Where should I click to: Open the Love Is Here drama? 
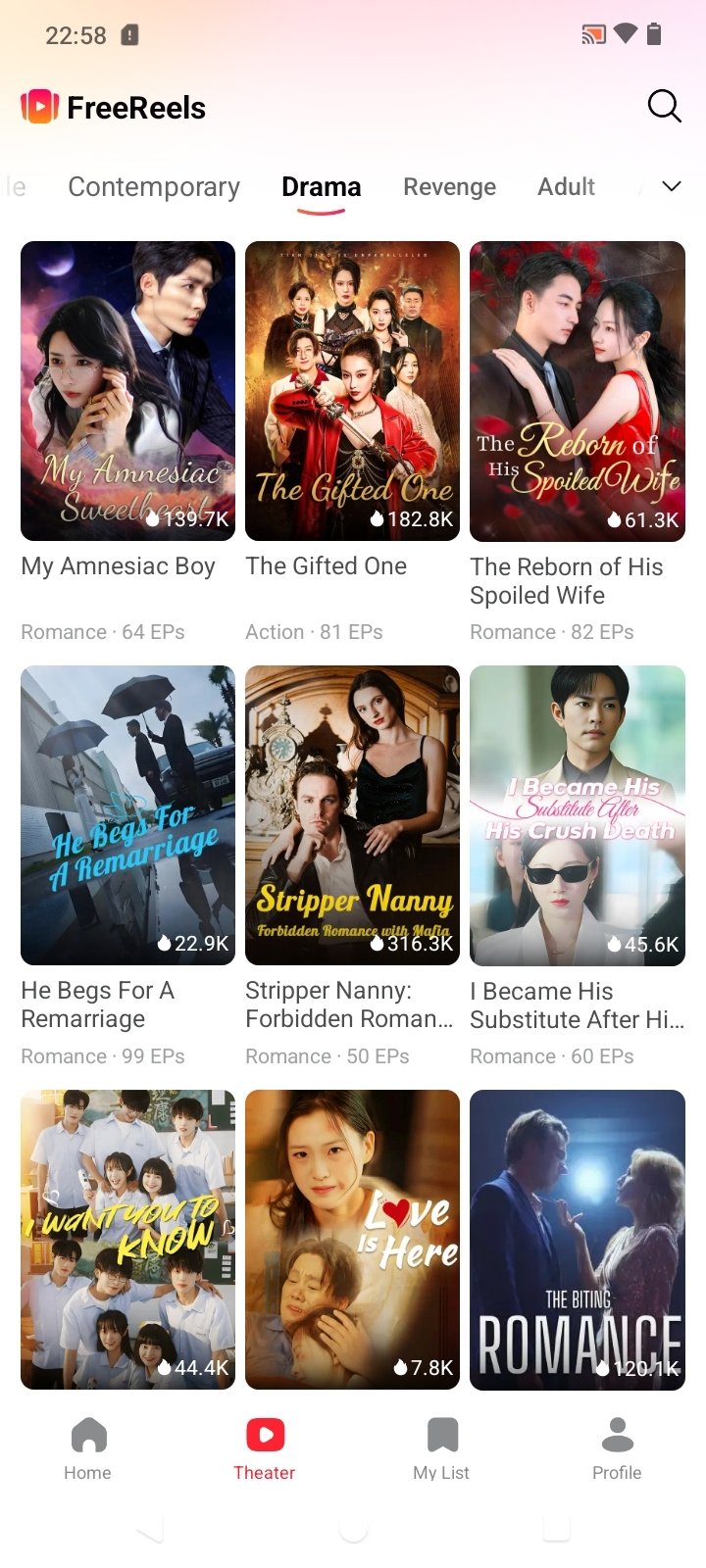click(352, 1239)
